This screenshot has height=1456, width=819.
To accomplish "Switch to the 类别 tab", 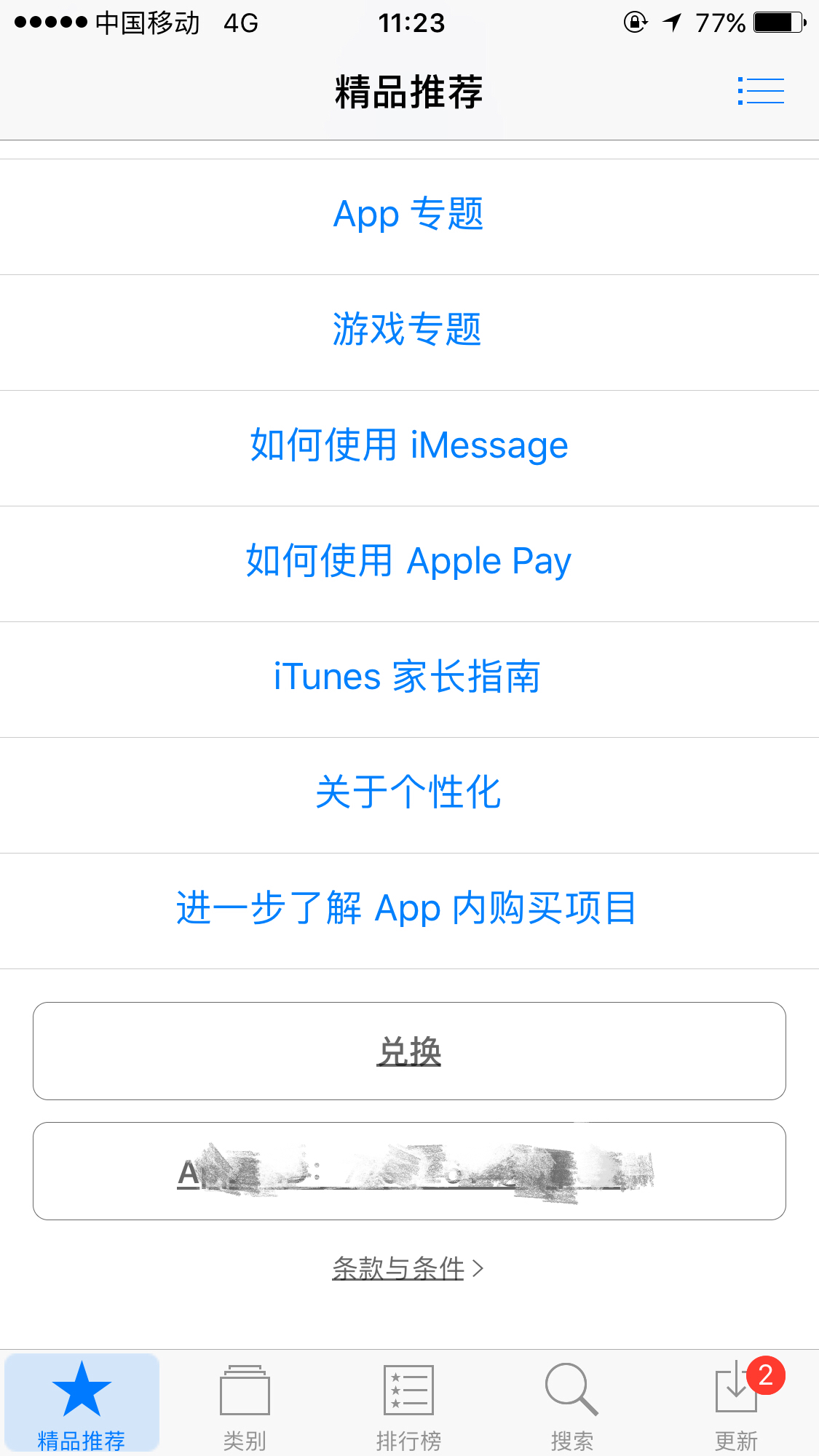I will (245, 1404).
